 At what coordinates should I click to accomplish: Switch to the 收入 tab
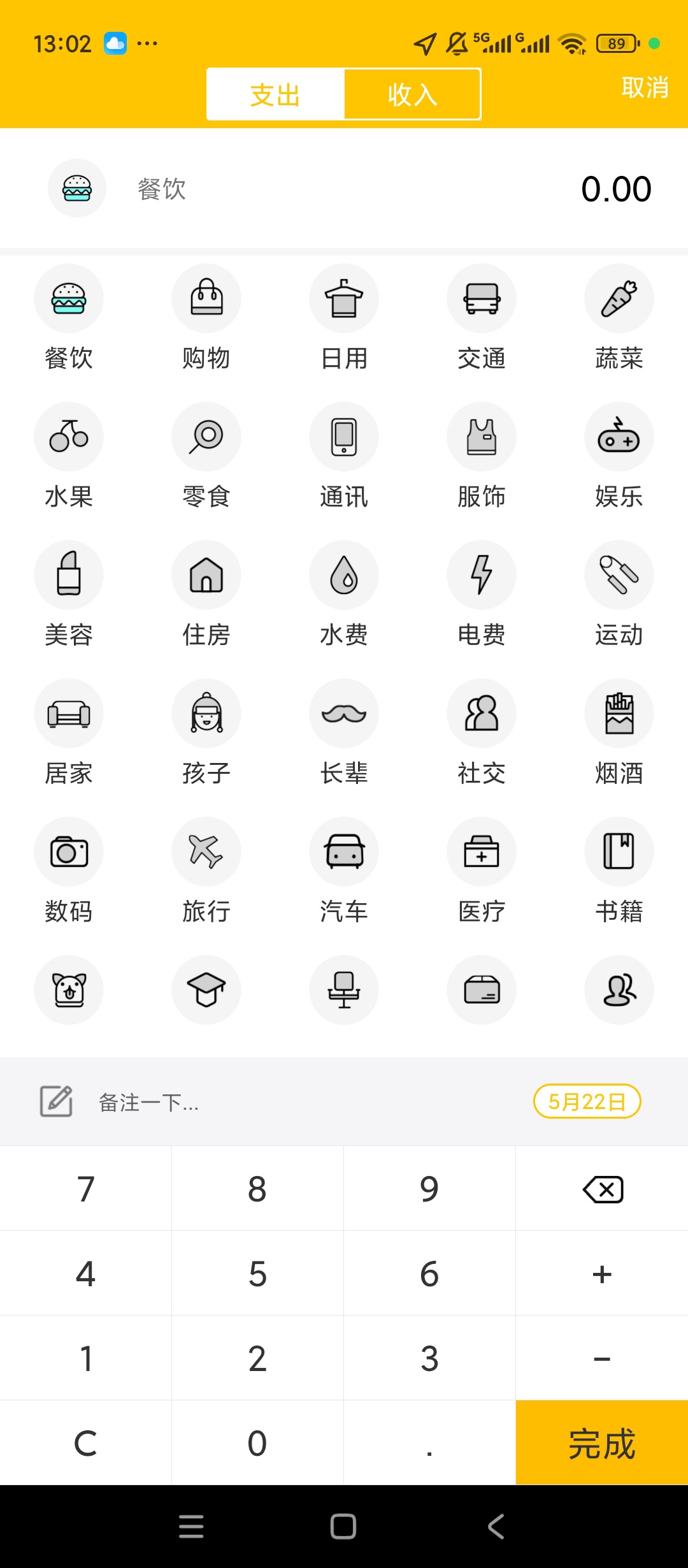(412, 94)
